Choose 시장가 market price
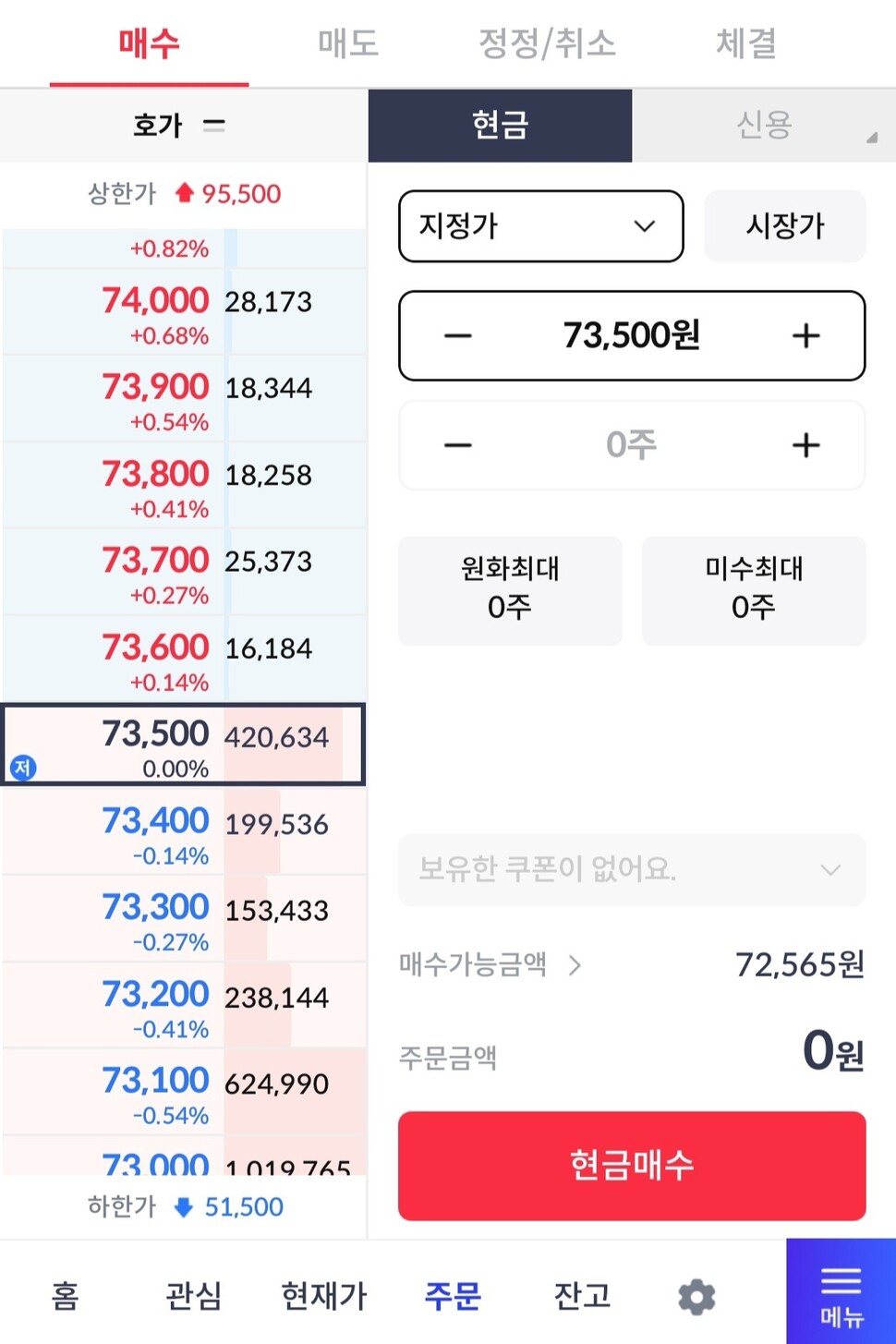The image size is (896, 1344). [x=784, y=226]
